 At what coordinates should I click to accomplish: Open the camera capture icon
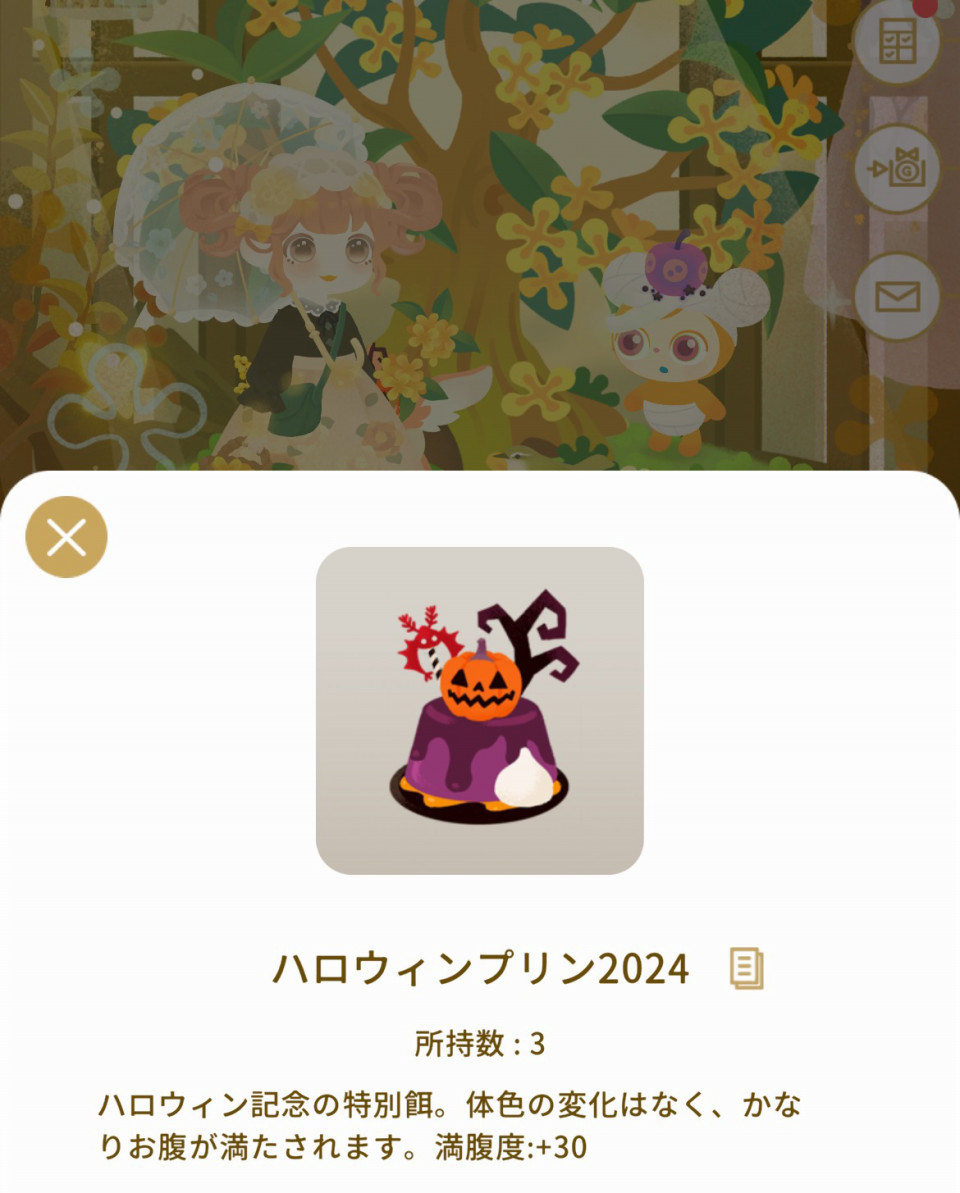[x=897, y=169]
